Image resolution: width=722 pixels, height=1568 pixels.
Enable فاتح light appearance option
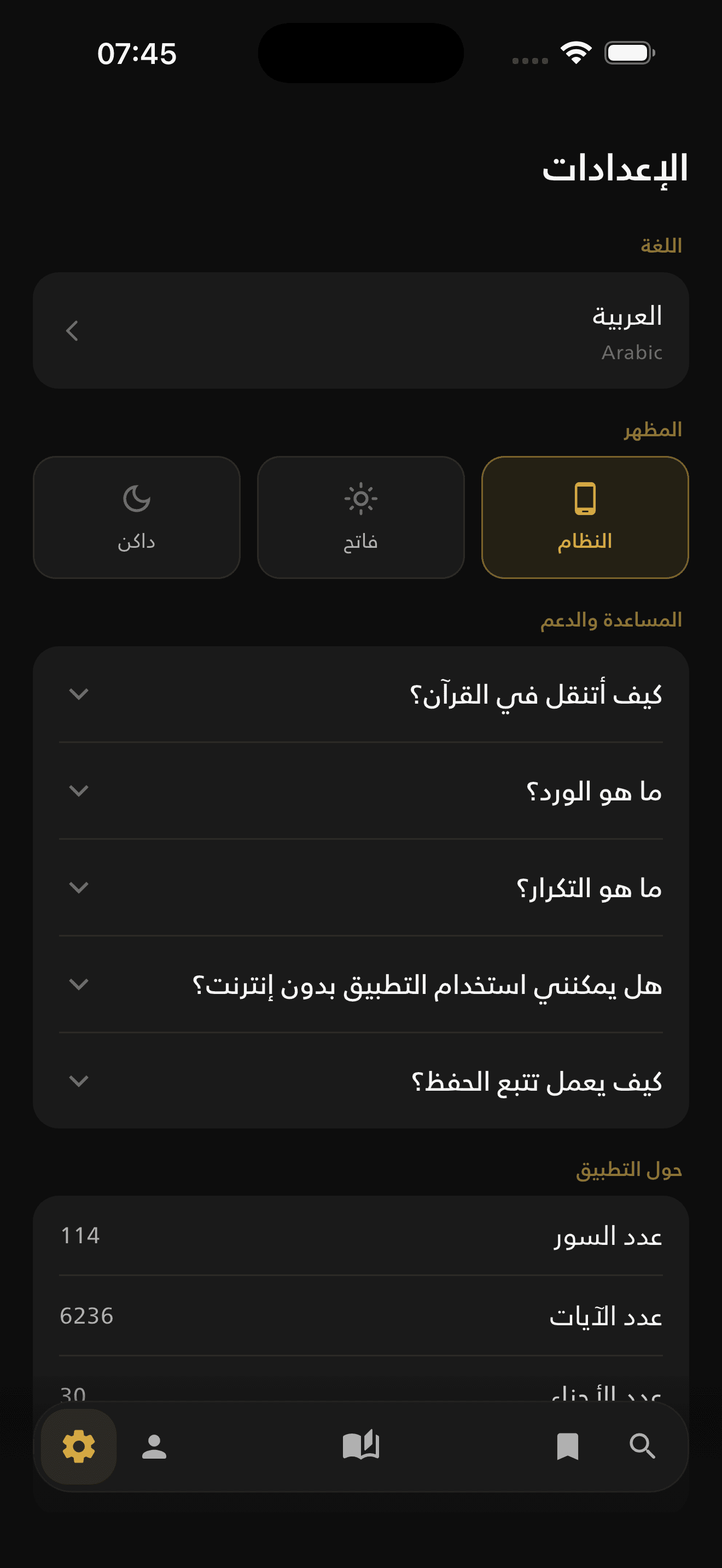360,517
